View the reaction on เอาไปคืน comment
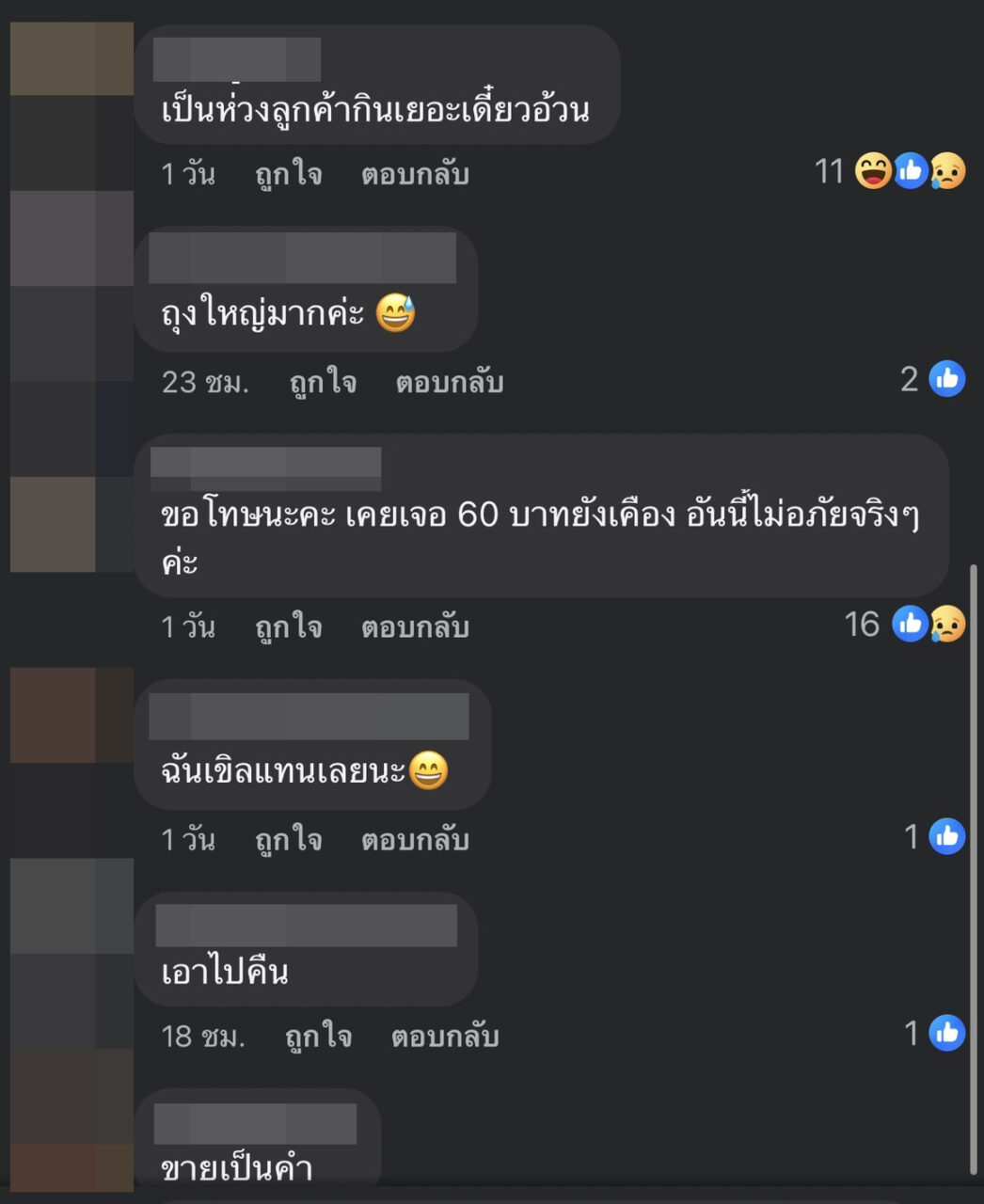The width and height of the screenshot is (984, 1204). 934,1033
